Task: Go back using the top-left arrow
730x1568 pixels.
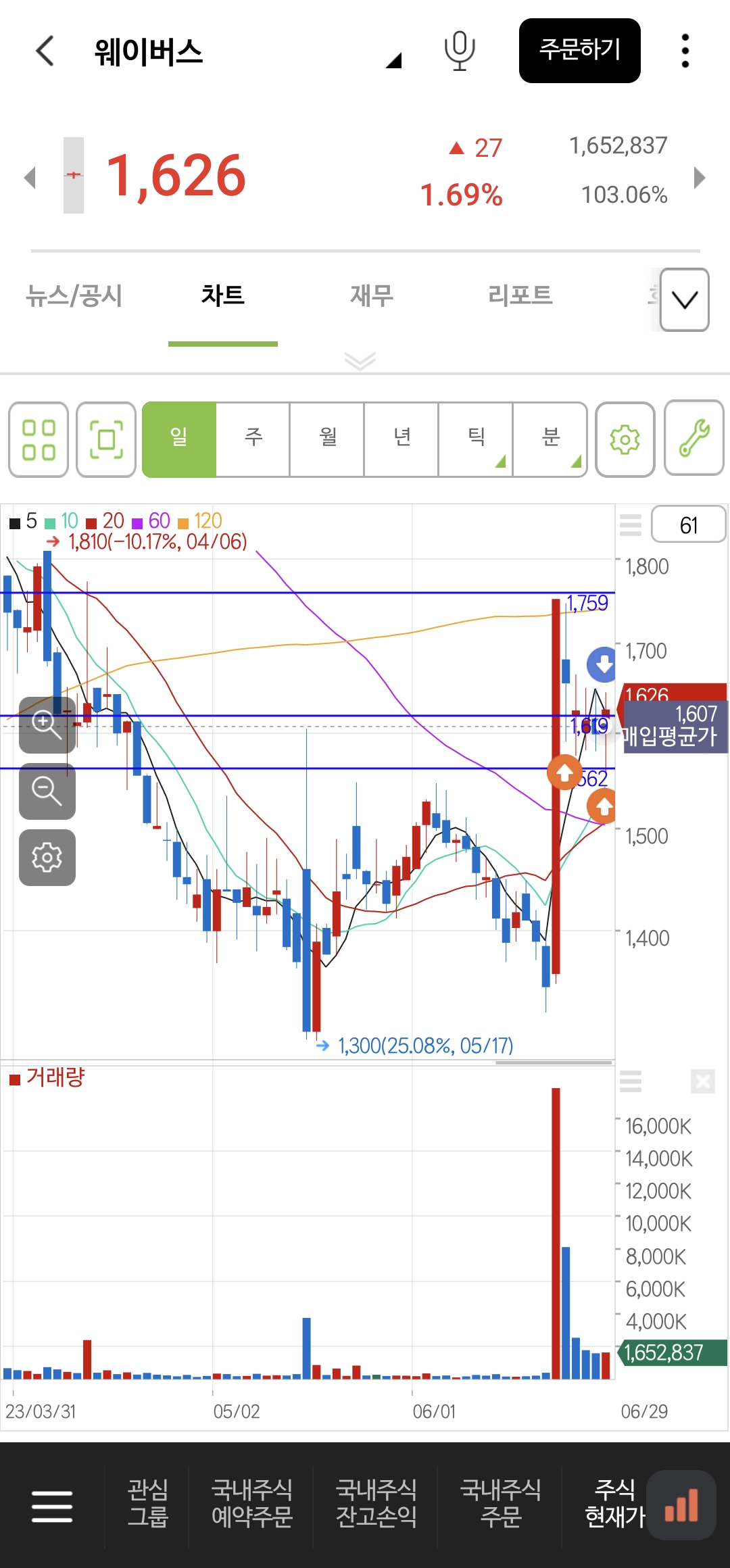Action: [x=45, y=51]
